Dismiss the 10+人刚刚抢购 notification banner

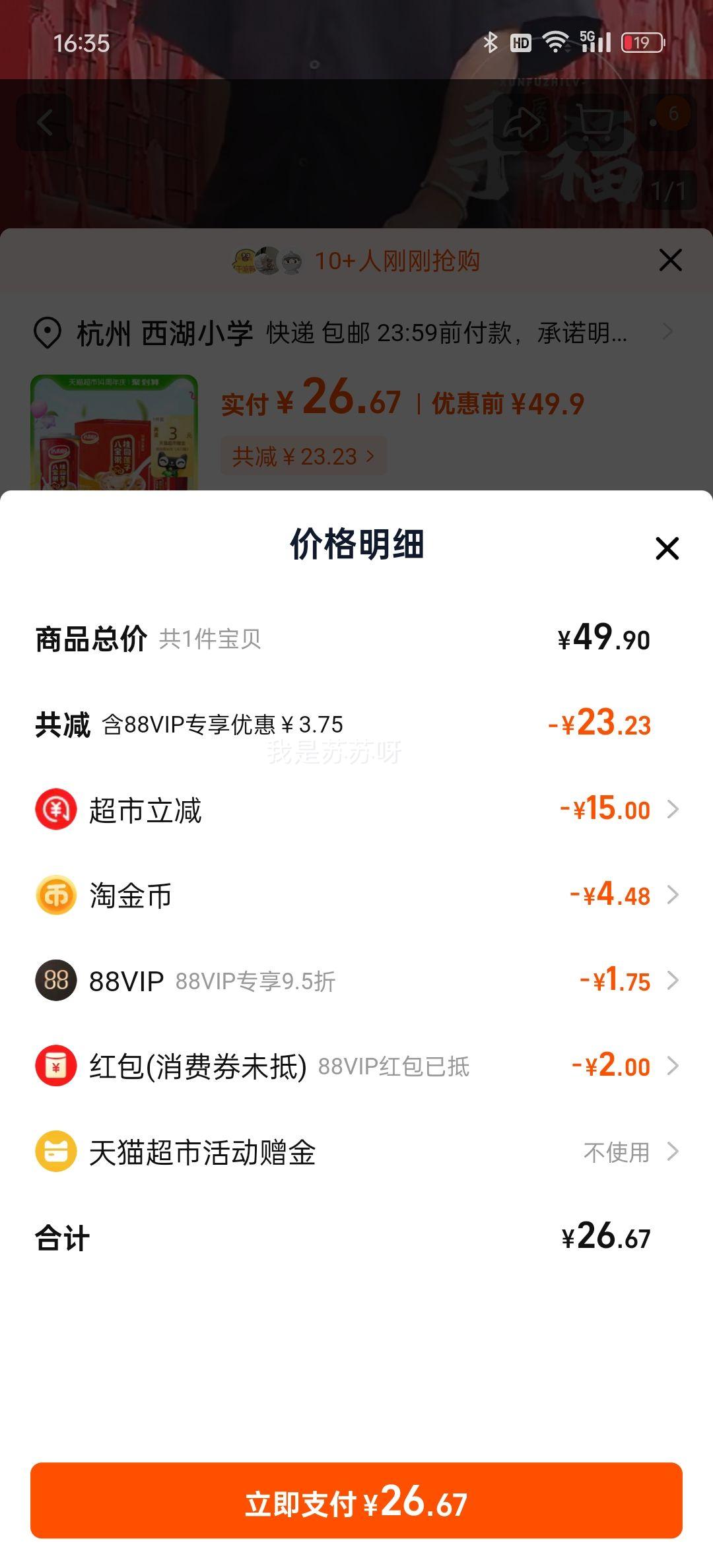point(669,261)
